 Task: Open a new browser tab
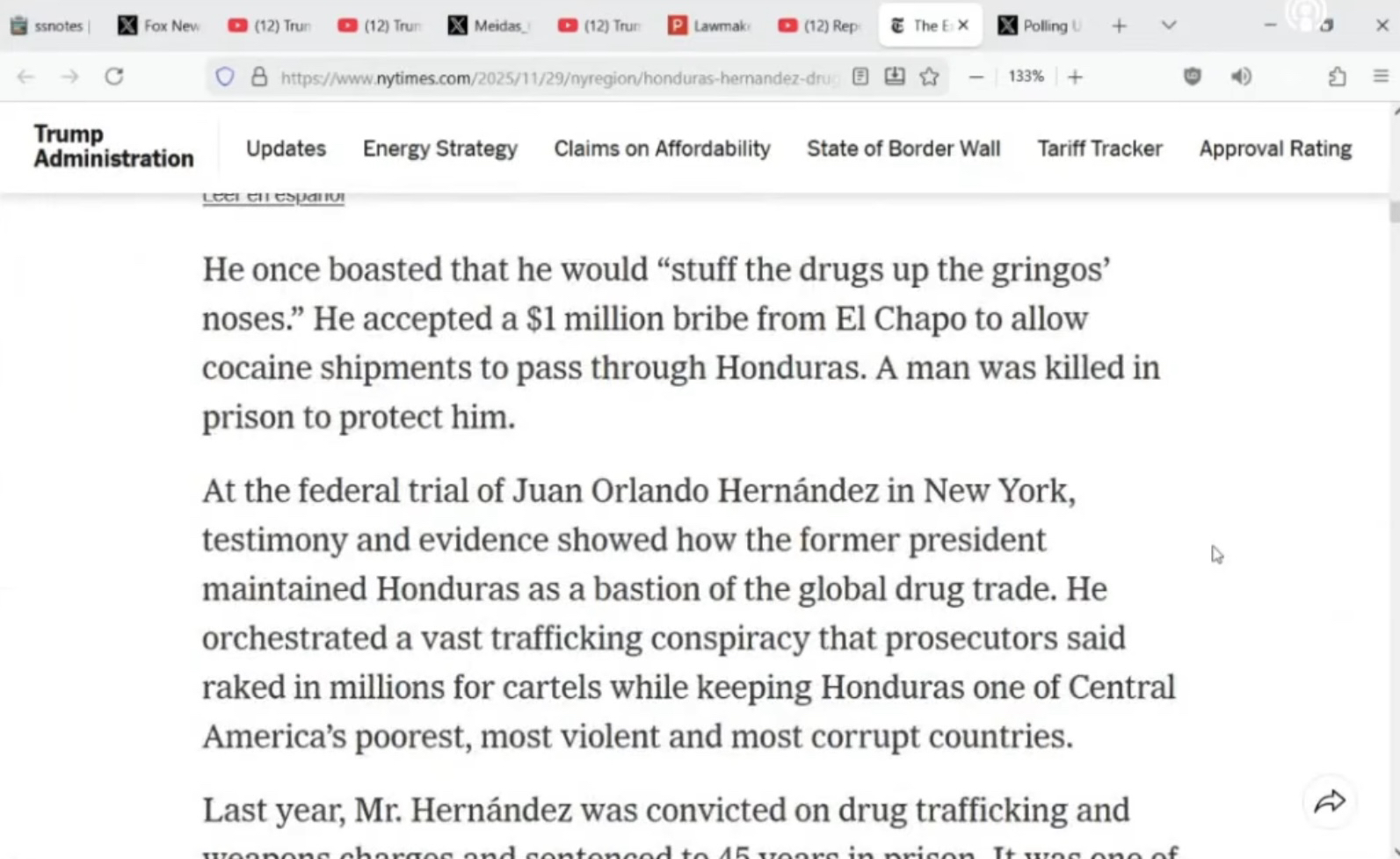(x=1119, y=25)
